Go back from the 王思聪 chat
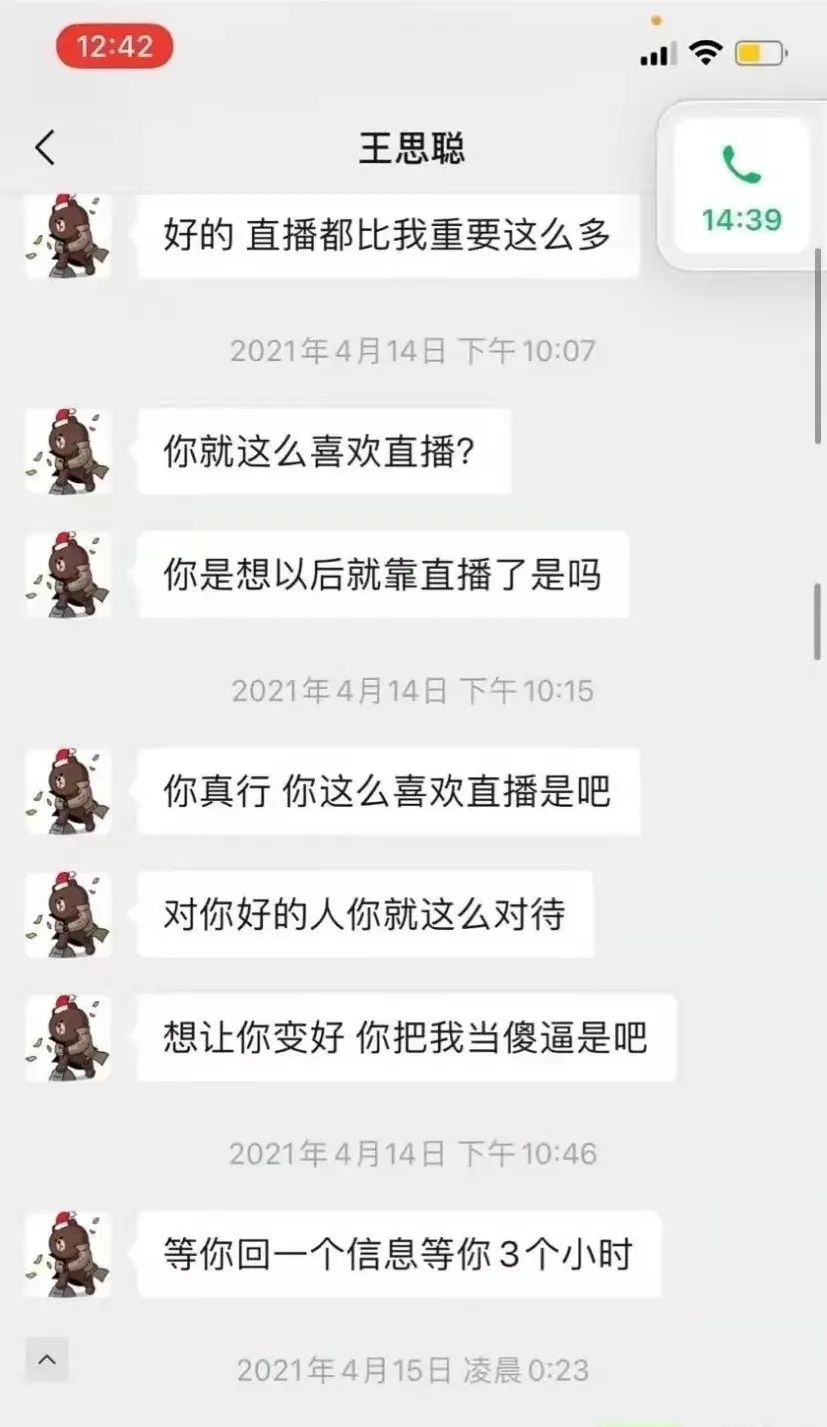 click(x=45, y=148)
